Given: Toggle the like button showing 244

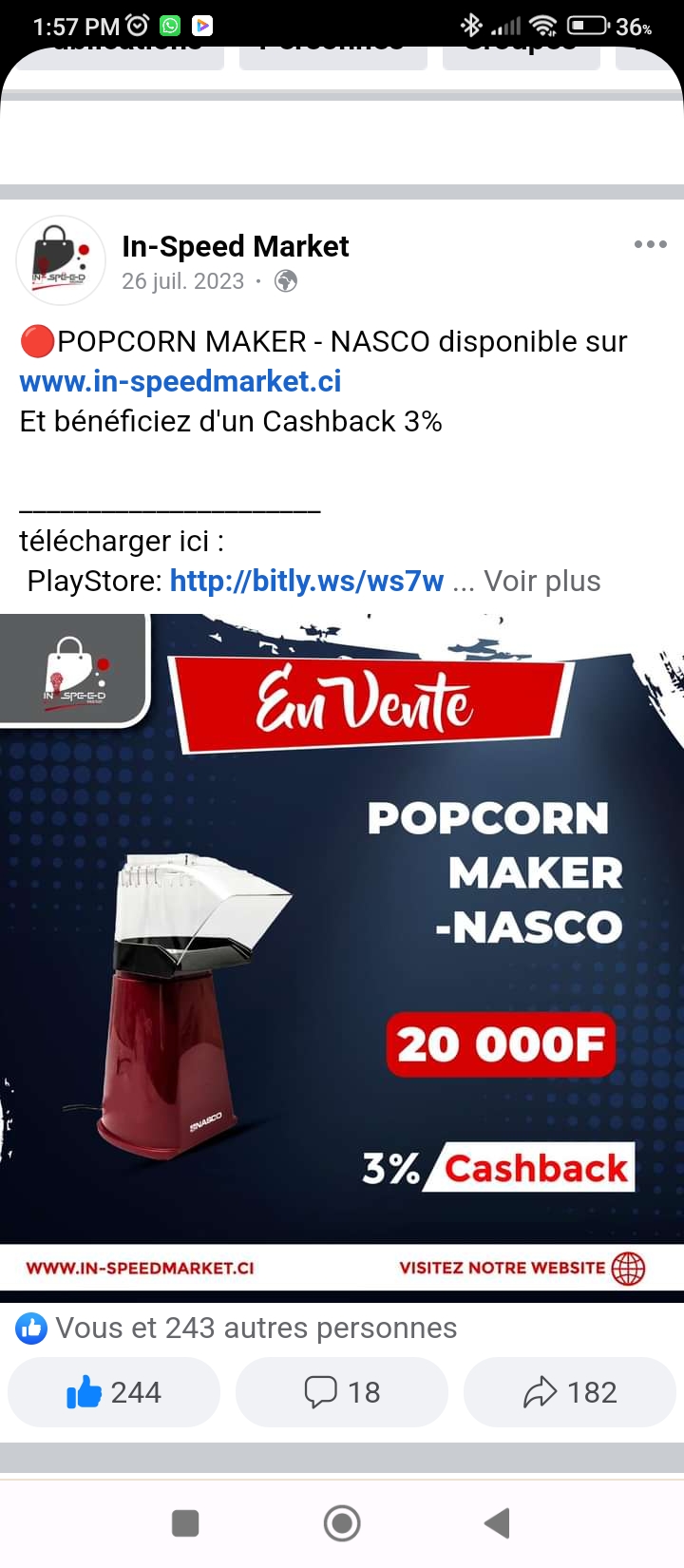Looking at the screenshot, I should pos(114,1392).
